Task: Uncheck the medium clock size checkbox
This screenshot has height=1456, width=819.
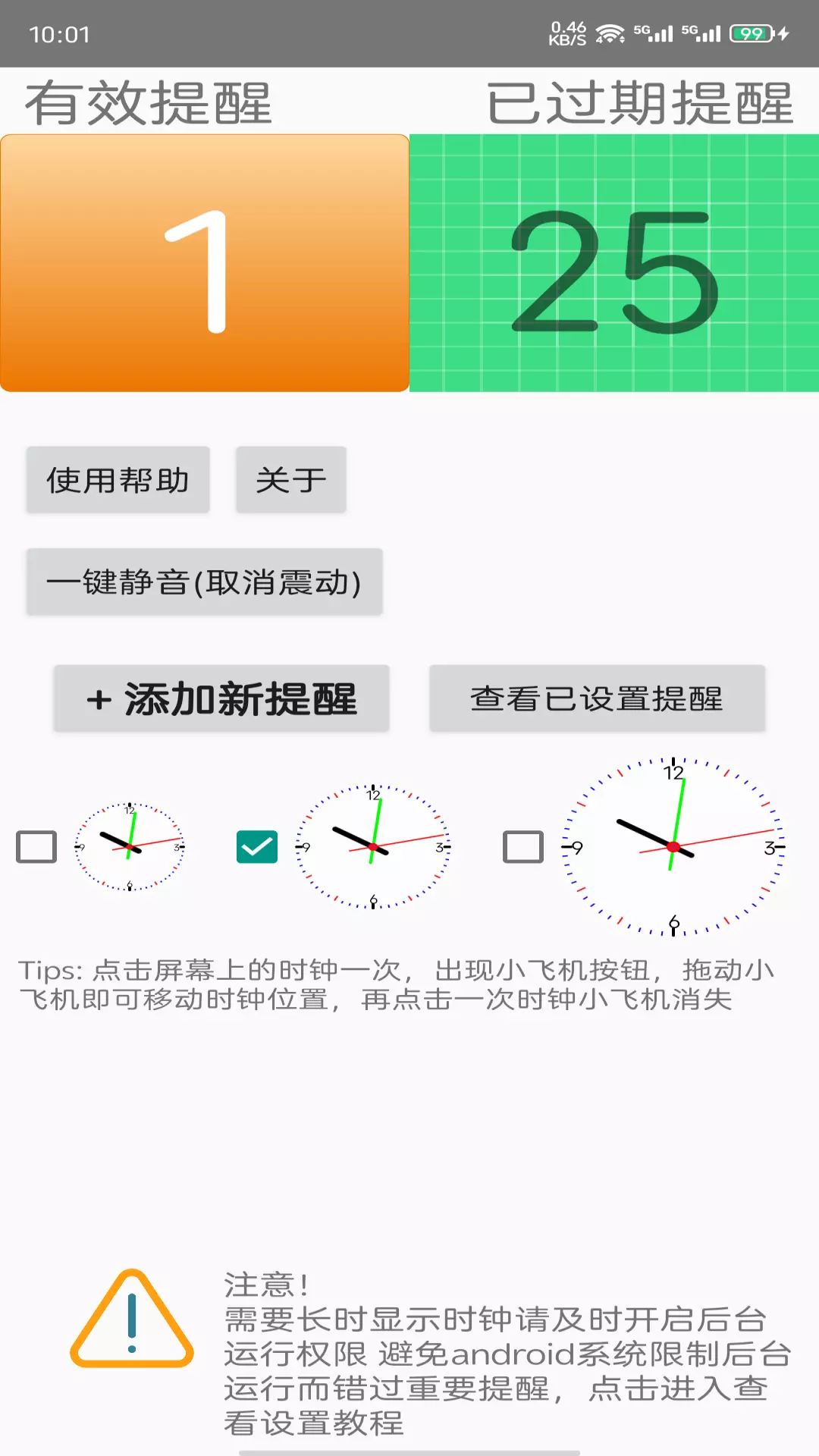Action: (x=257, y=847)
